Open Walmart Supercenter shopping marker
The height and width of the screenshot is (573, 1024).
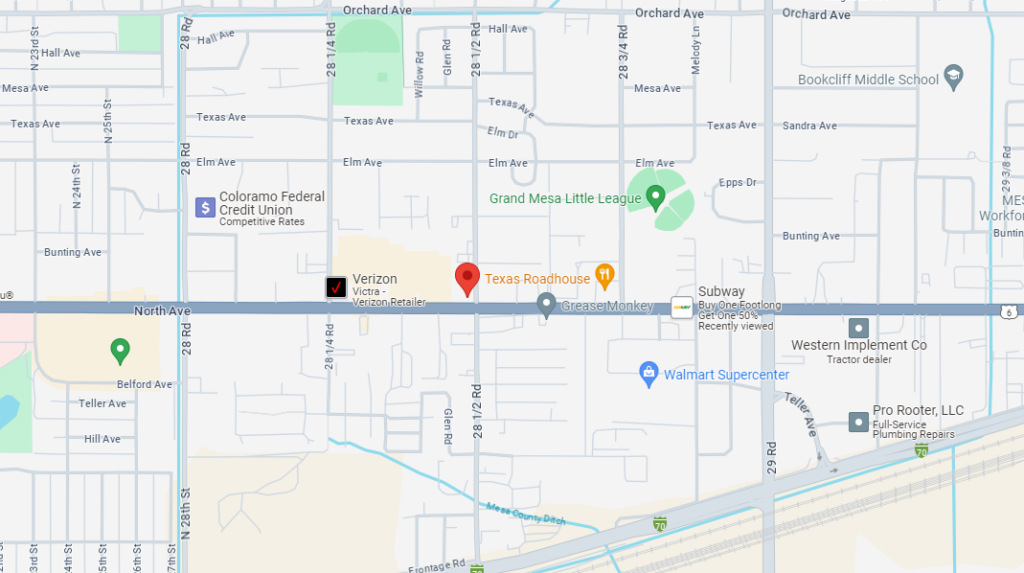point(648,374)
